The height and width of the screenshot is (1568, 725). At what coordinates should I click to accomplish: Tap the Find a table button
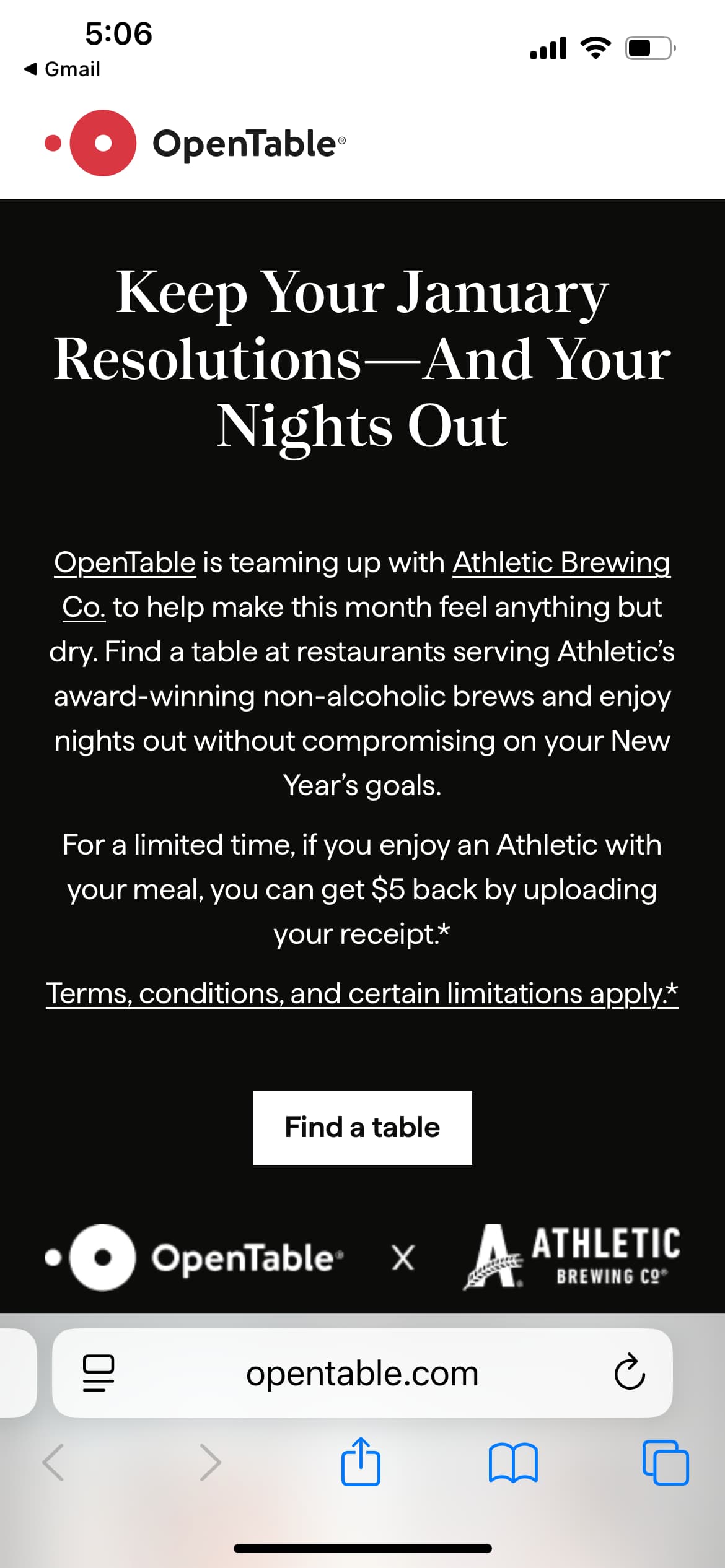[x=362, y=1127]
